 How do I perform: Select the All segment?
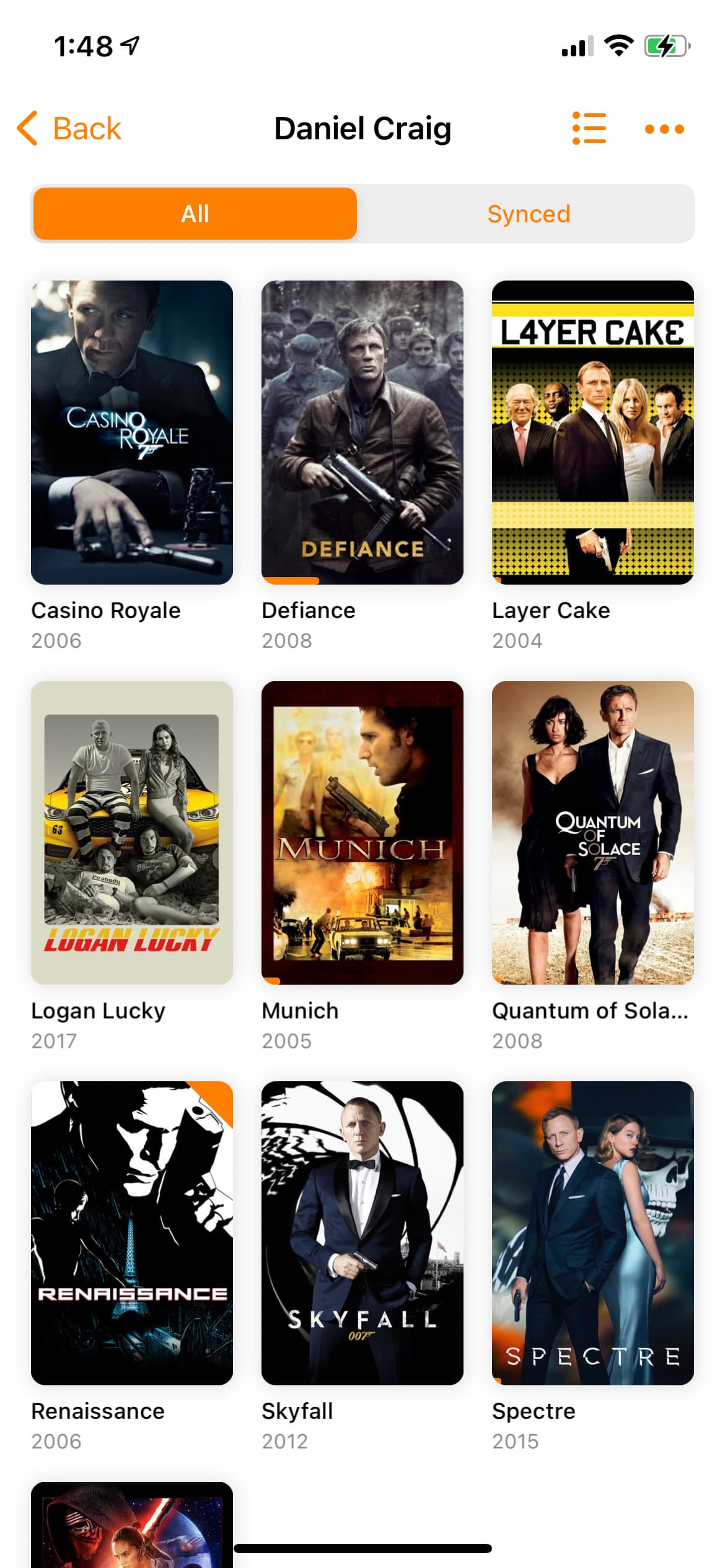pos(195,214)
